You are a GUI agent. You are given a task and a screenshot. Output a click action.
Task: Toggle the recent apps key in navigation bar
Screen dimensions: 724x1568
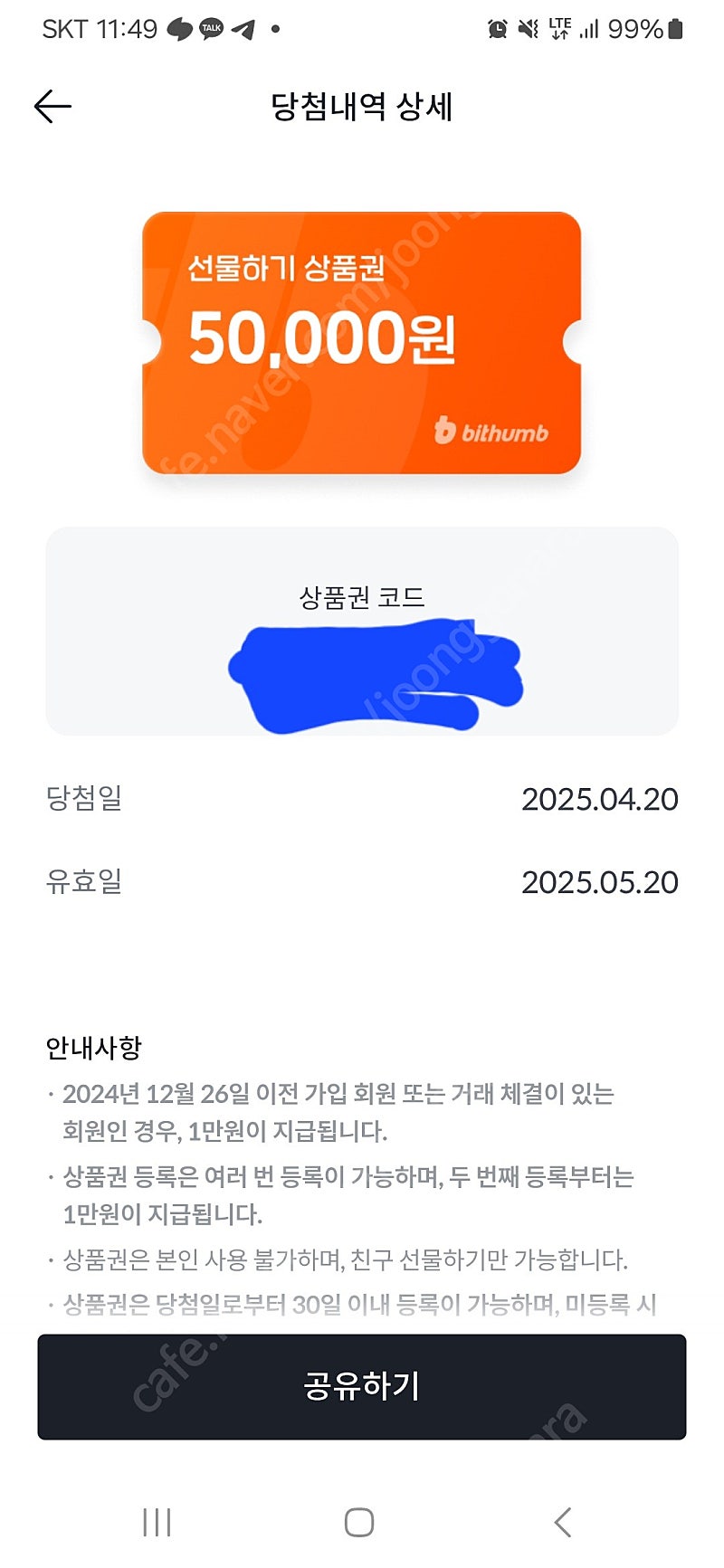(157, 1522)
